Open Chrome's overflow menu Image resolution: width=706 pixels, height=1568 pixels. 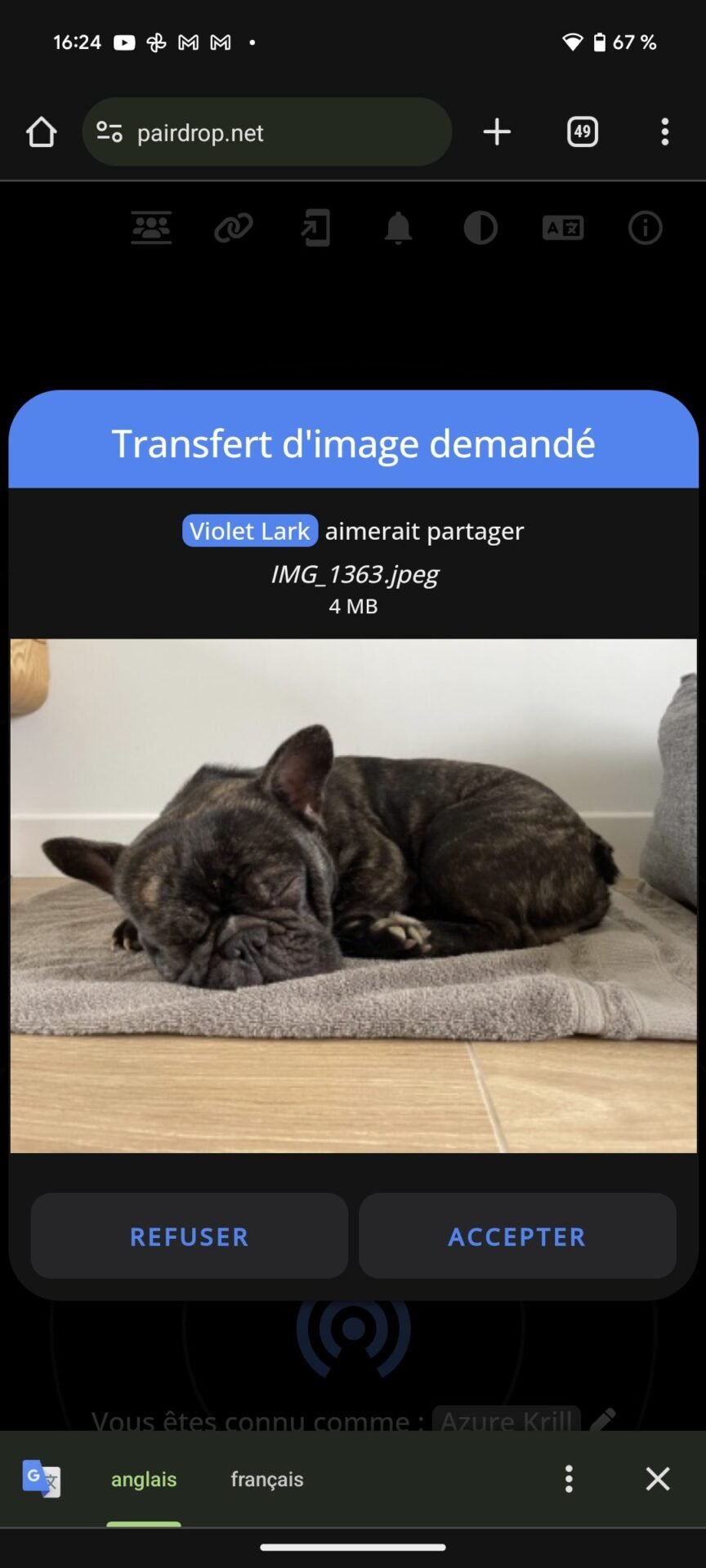(665, 131)
